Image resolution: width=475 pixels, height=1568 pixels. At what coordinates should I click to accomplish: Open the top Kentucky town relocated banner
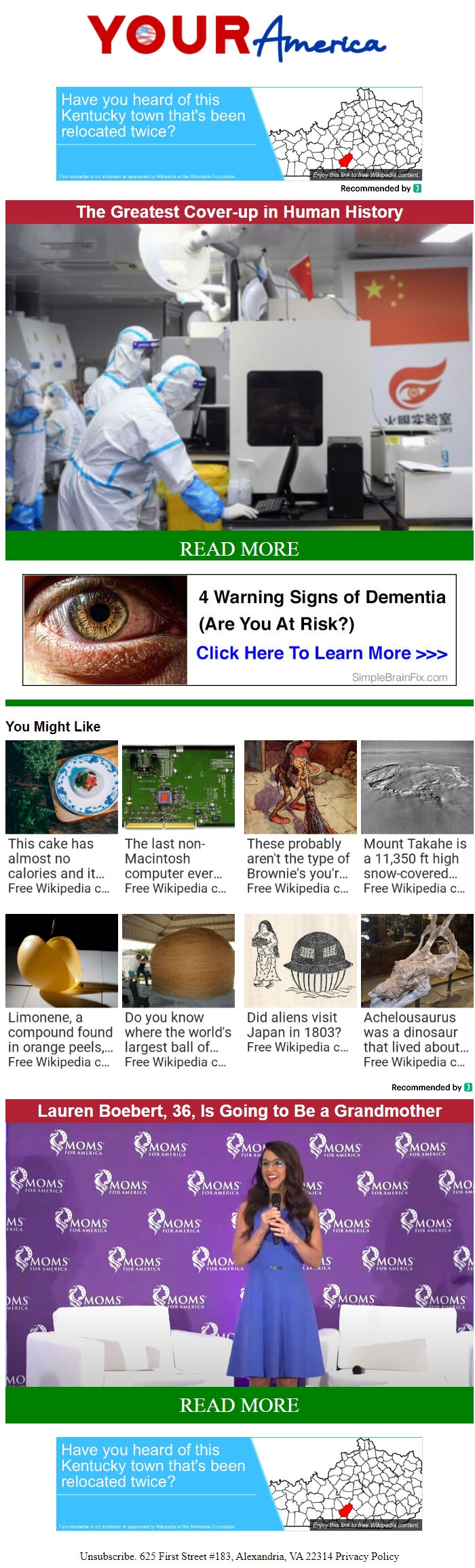(x=239, y=134)
